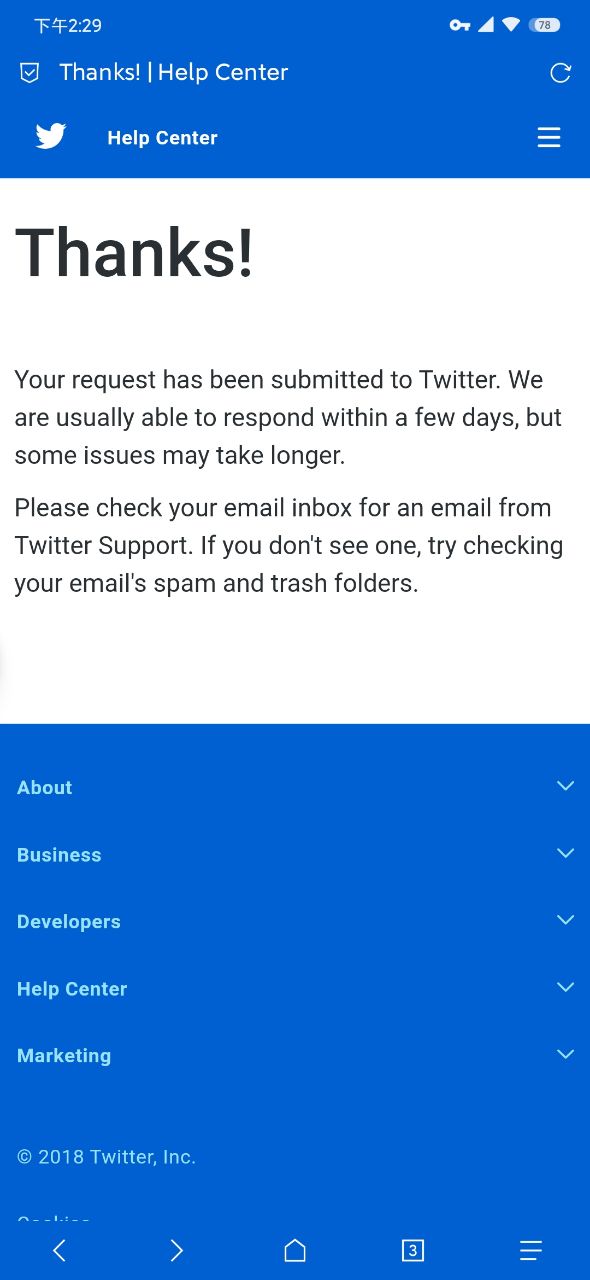This screenshot has width=590, height=1280.
Task: Tap the Twitter bird logo link
Action: coord(51,136)
